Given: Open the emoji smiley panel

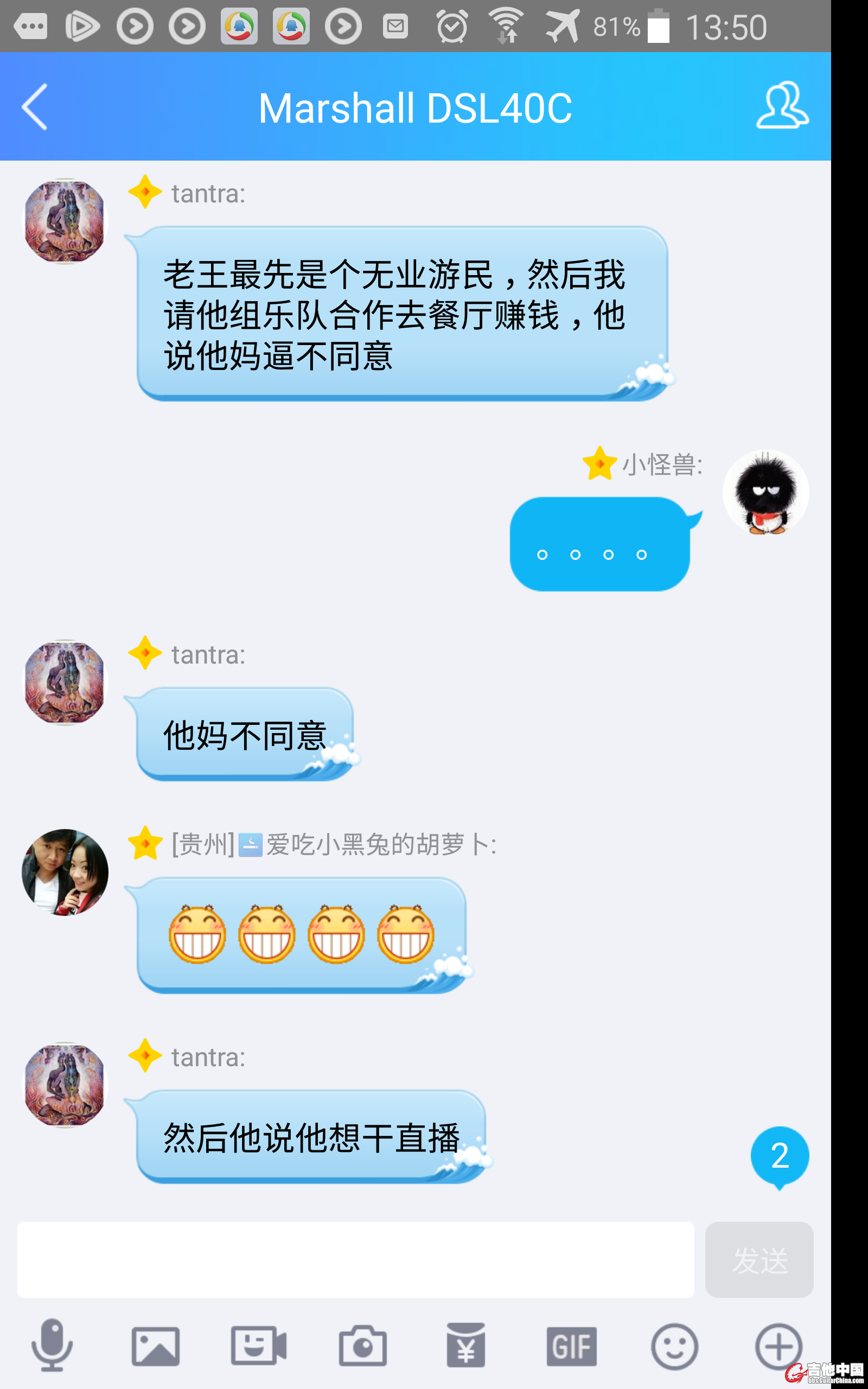Looking at the screenshot, I should (x=674, y=1346).
